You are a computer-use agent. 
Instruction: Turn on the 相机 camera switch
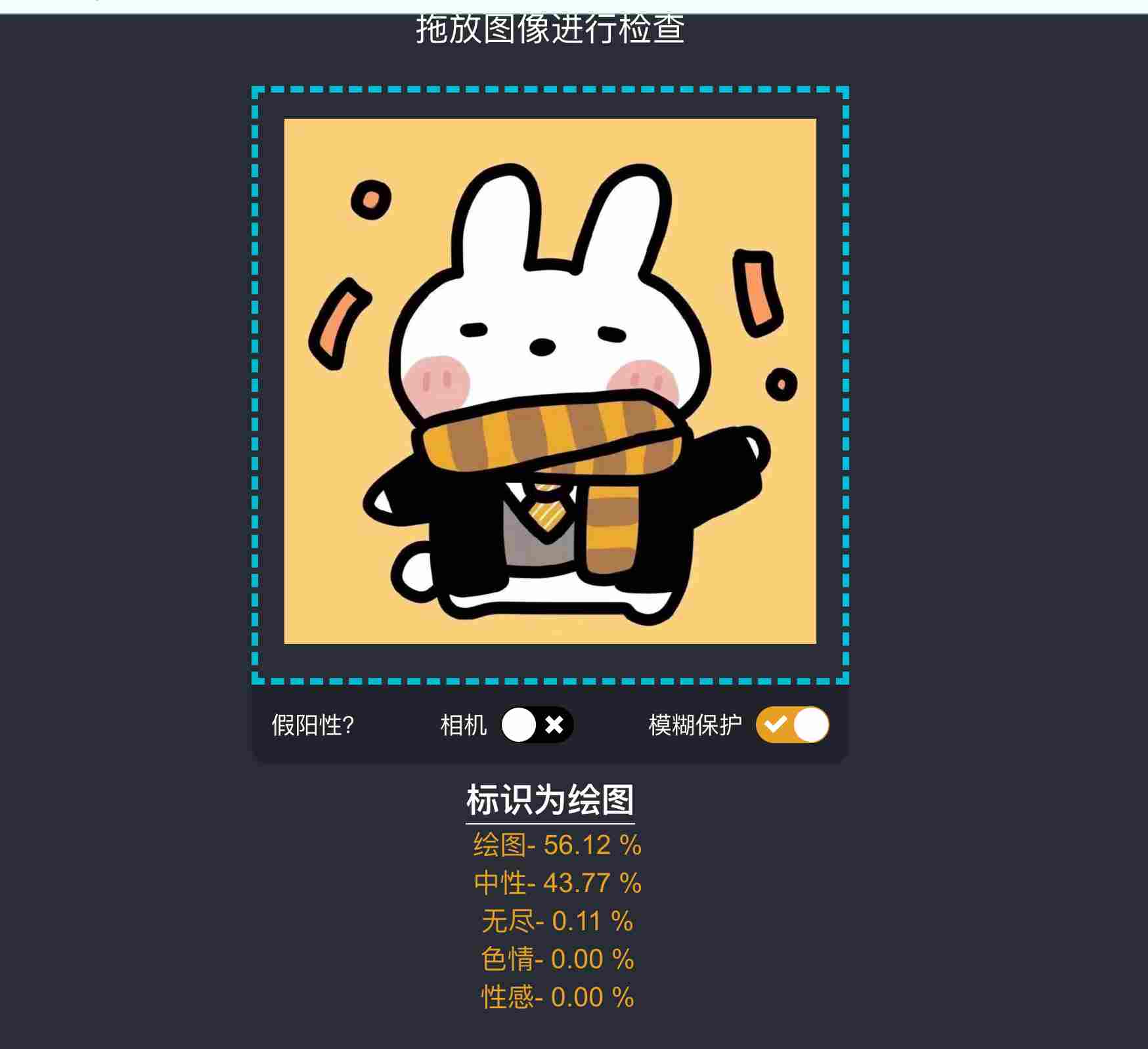(537, 725)
